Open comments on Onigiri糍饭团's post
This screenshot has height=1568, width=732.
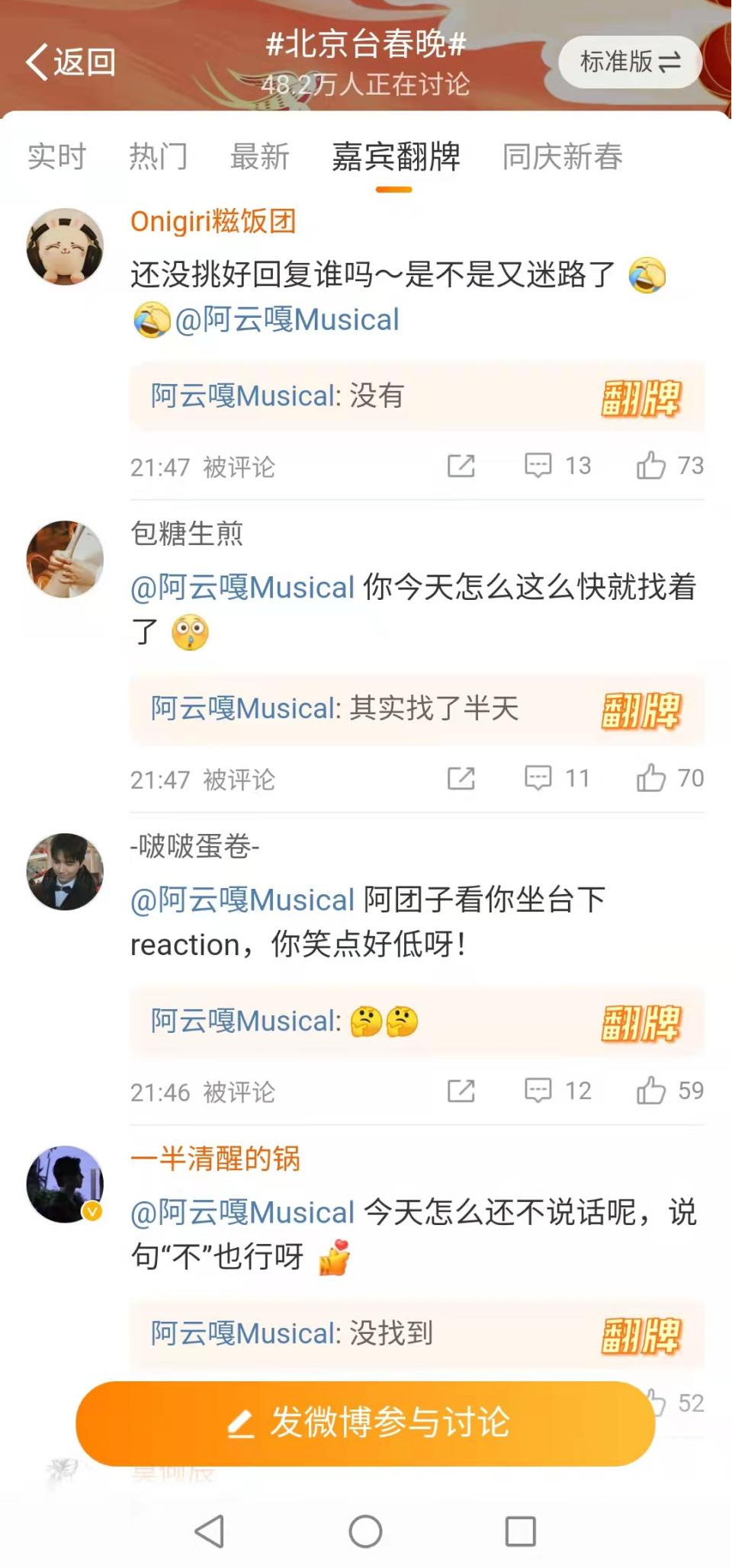click(x=557, y=466)
